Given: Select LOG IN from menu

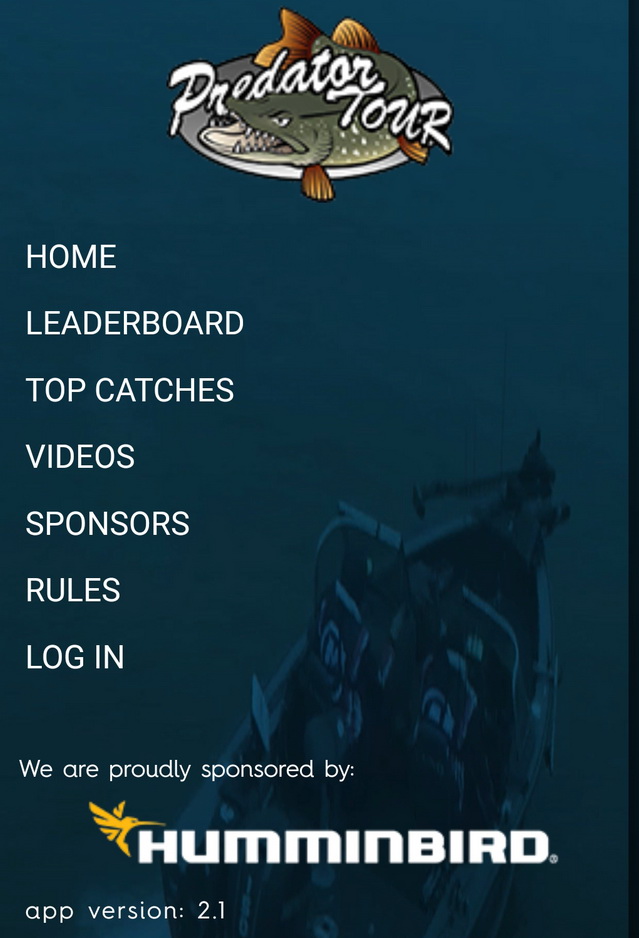Looking at the screenshot, I should [x=75, y=657].
